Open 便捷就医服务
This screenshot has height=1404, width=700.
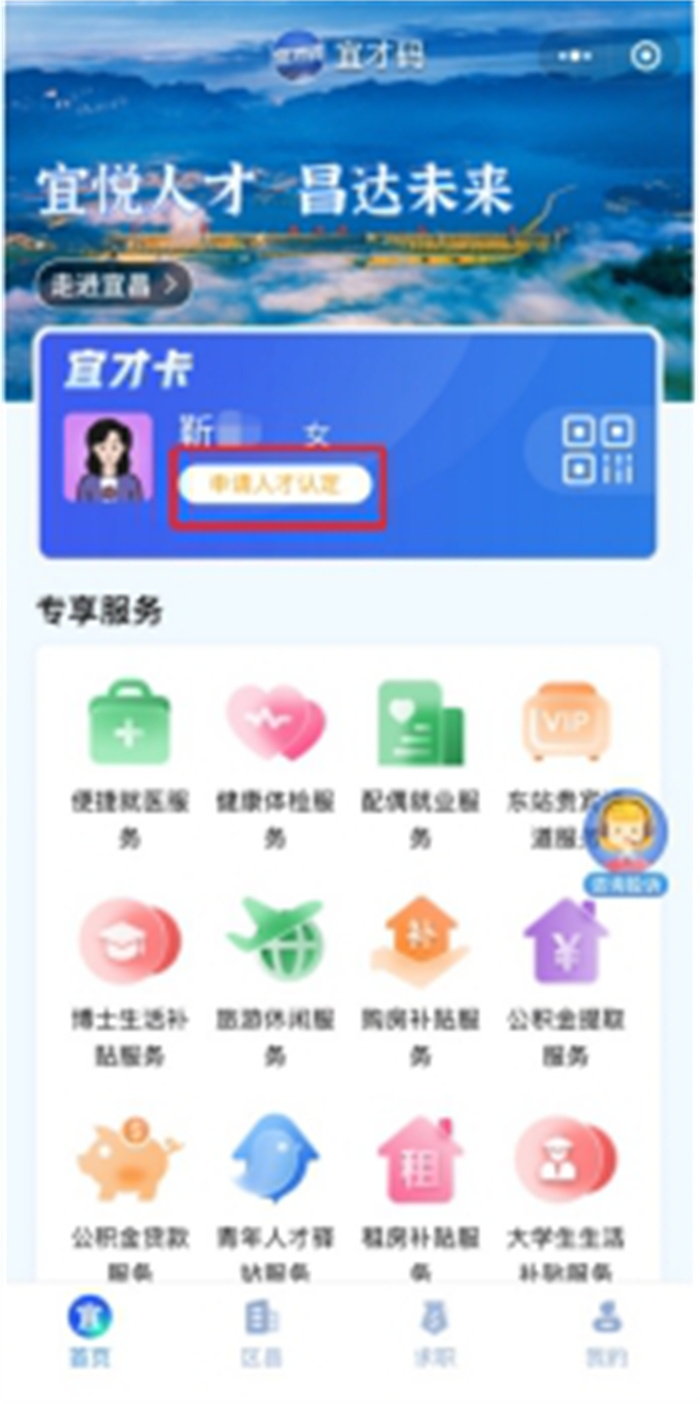point(130,724)
